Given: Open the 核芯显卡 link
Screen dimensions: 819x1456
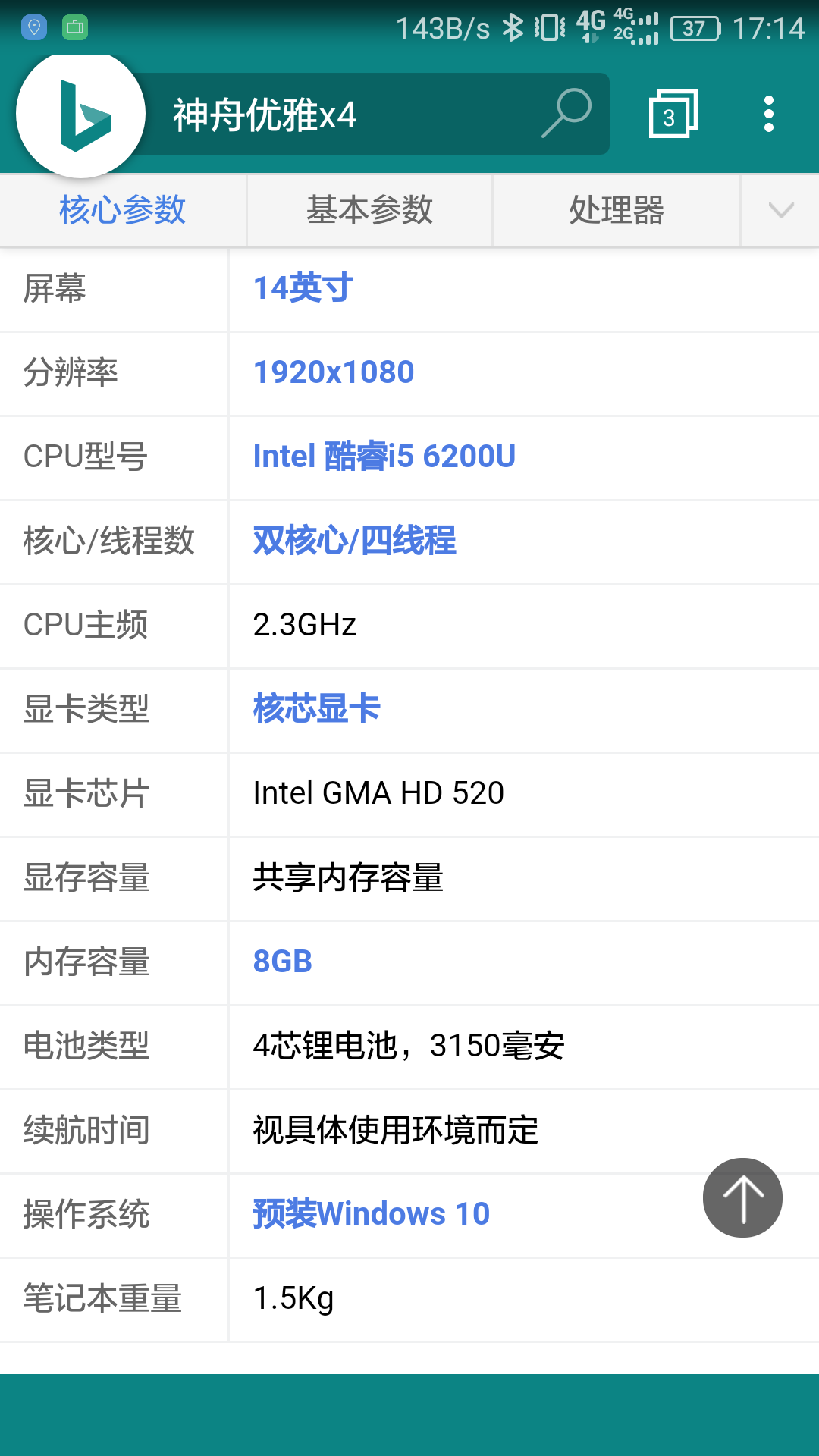Looking at the screenshot, I should coord(316,709).
